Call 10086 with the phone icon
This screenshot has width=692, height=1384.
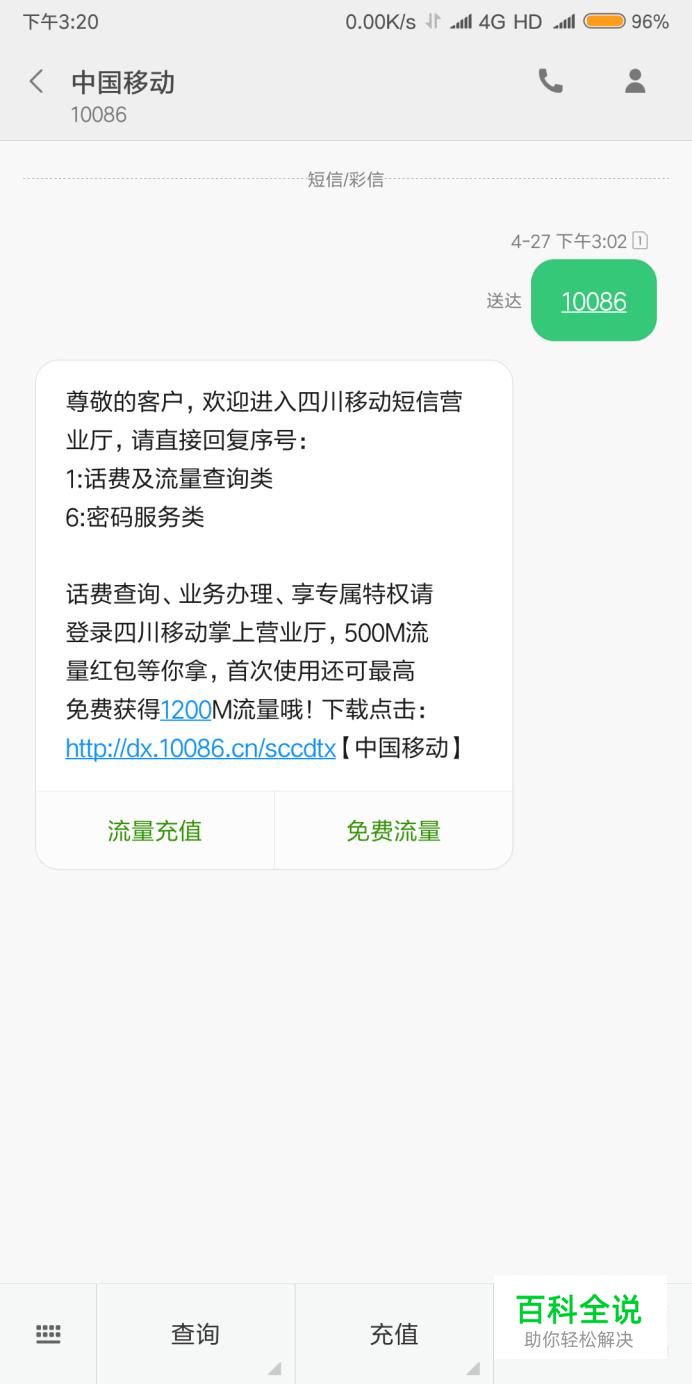pos(550,81)
